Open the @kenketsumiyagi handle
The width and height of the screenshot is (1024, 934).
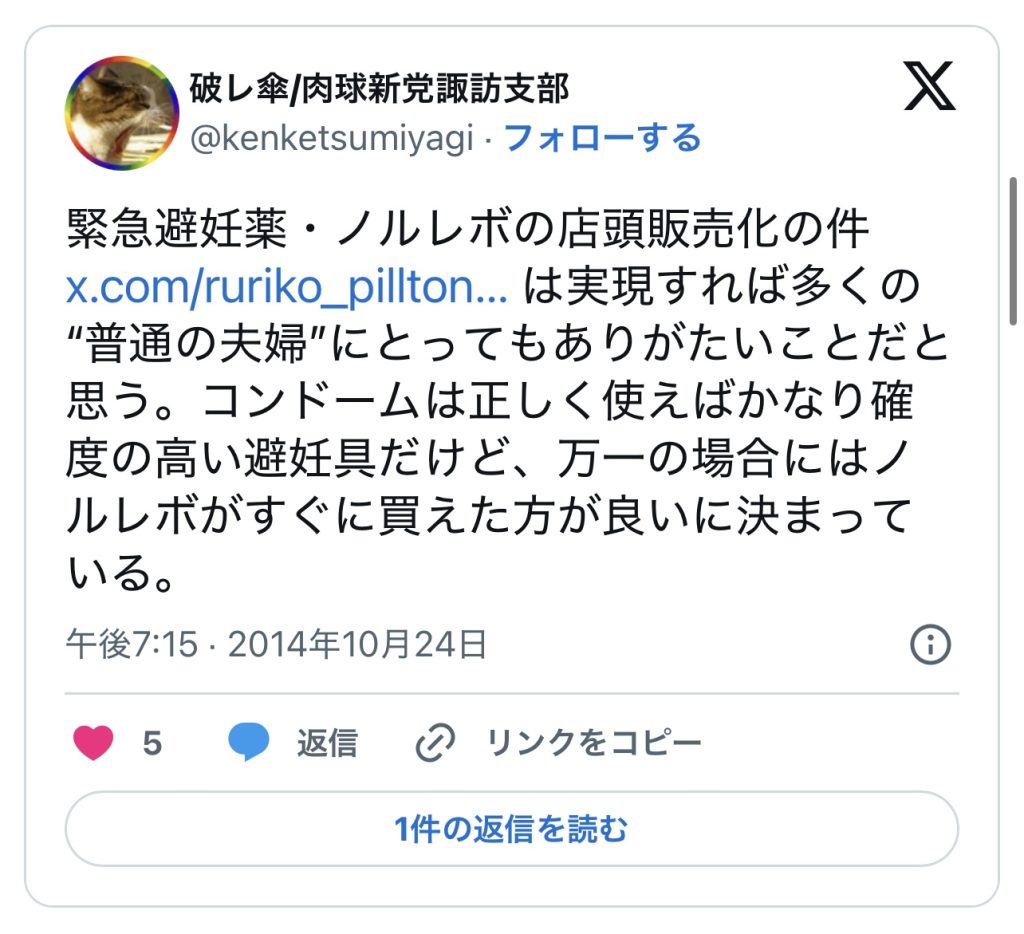(331, 139)
